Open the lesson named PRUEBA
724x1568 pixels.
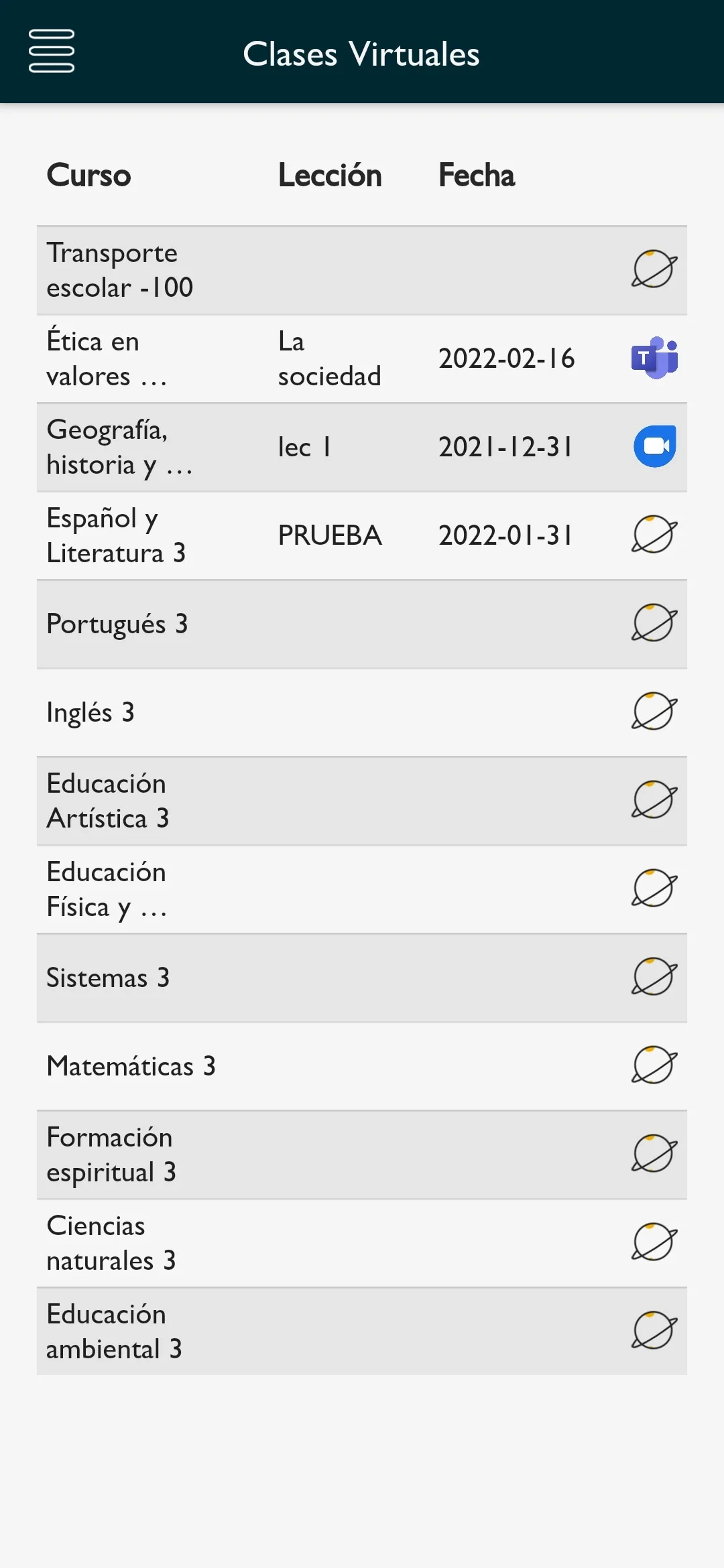(x=329, y=534)
